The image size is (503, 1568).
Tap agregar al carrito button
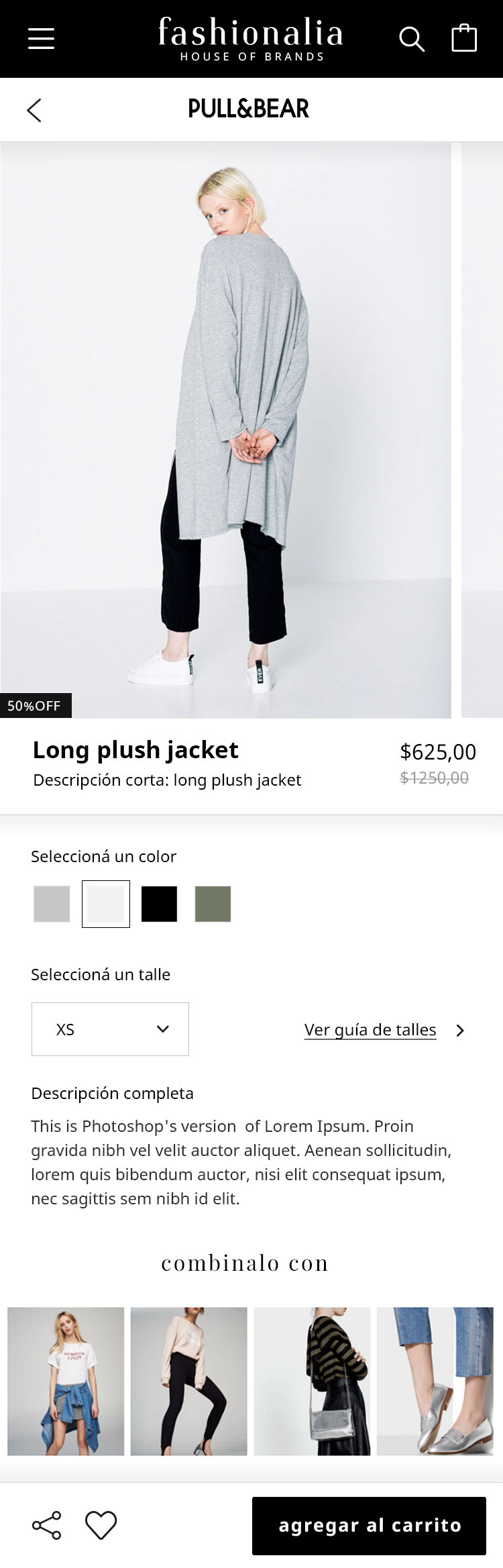click(369, 1525)
